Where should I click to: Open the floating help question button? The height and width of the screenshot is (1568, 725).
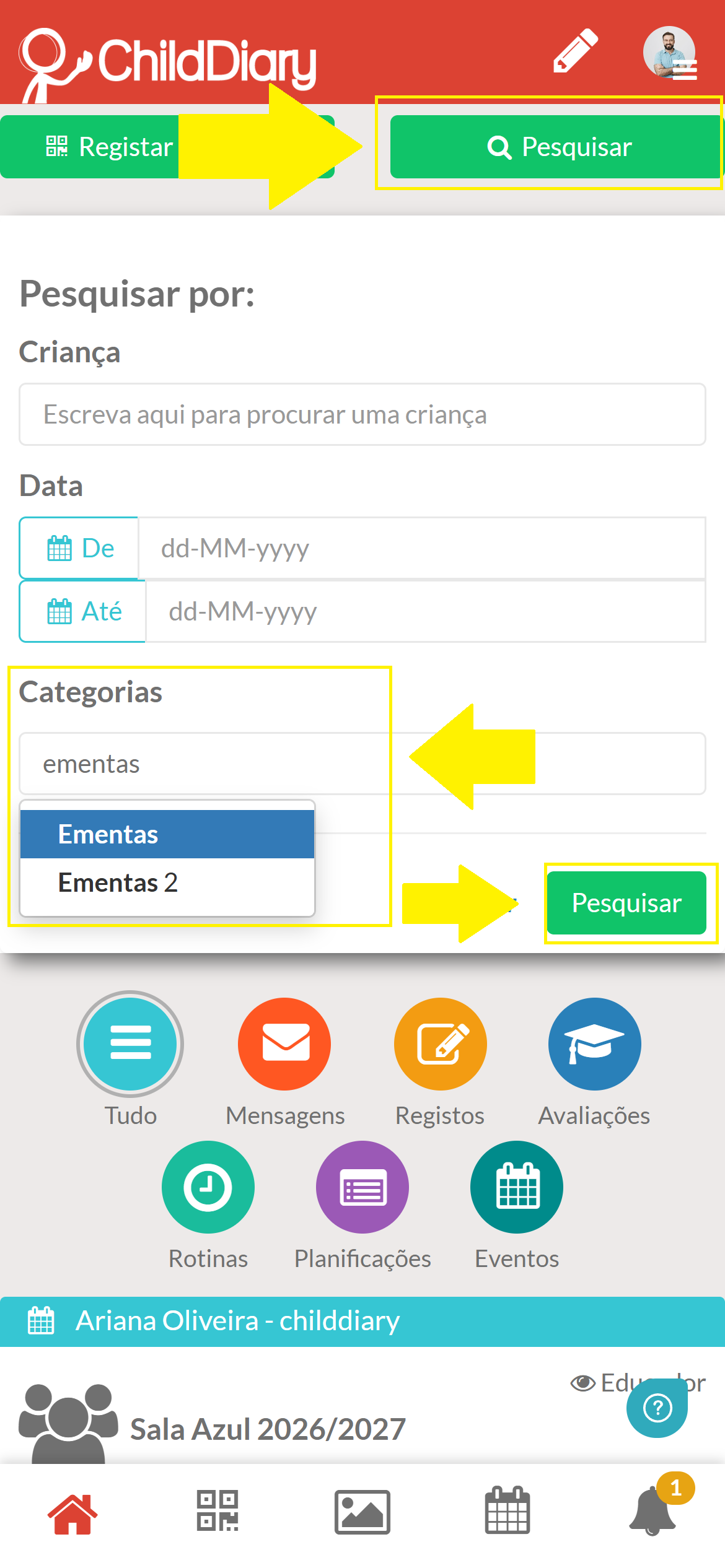coord(657,1408)
